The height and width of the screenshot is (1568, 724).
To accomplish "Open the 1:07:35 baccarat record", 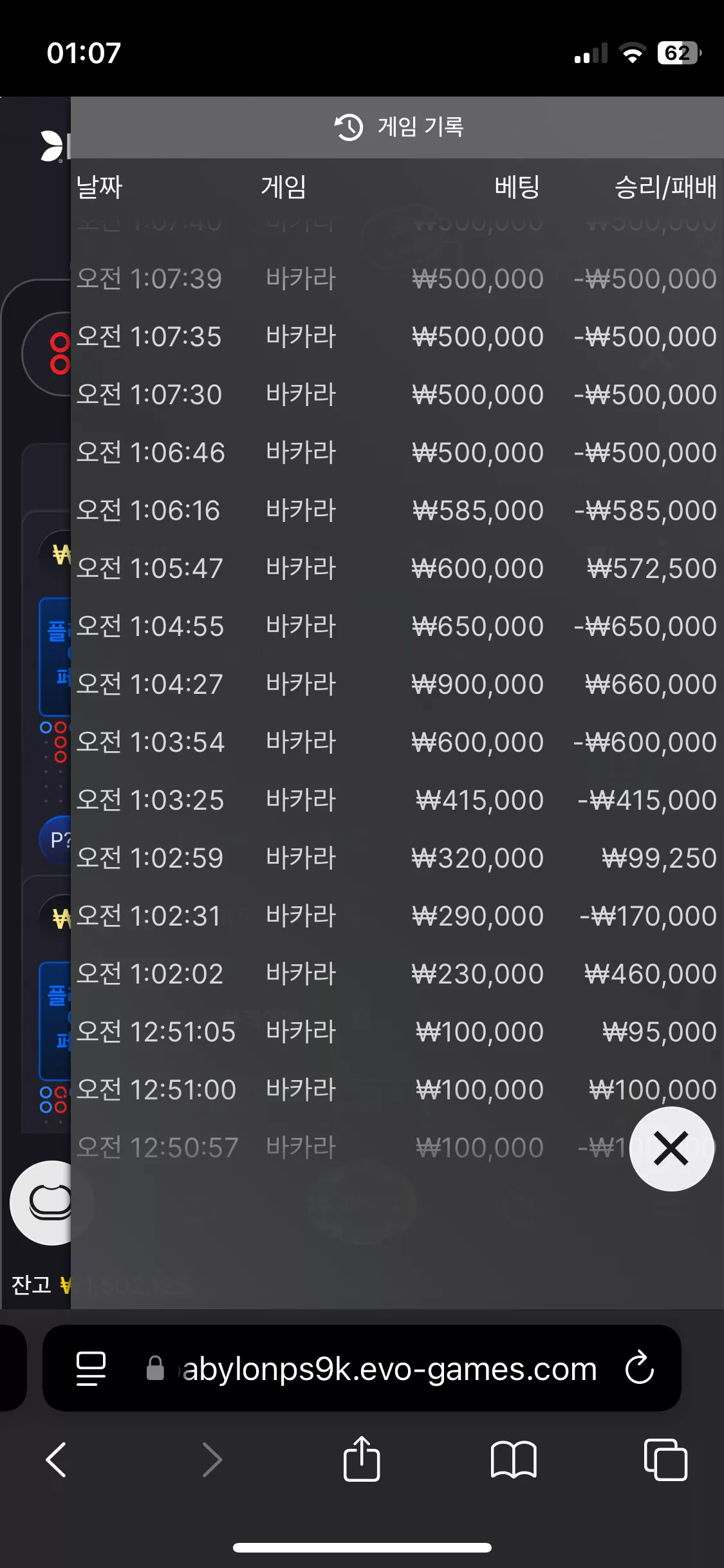I will 396,337.
